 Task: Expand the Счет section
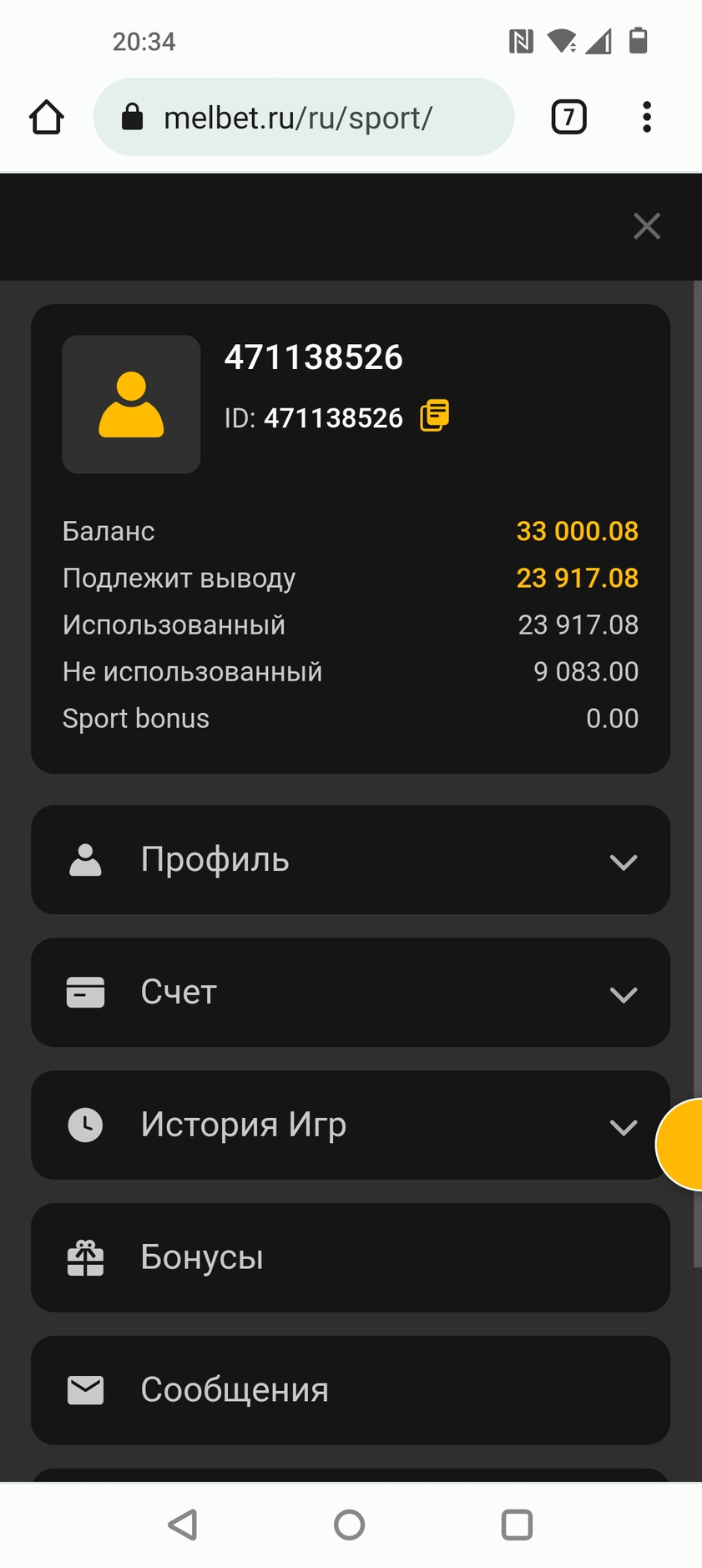click(x=351, y=993)
